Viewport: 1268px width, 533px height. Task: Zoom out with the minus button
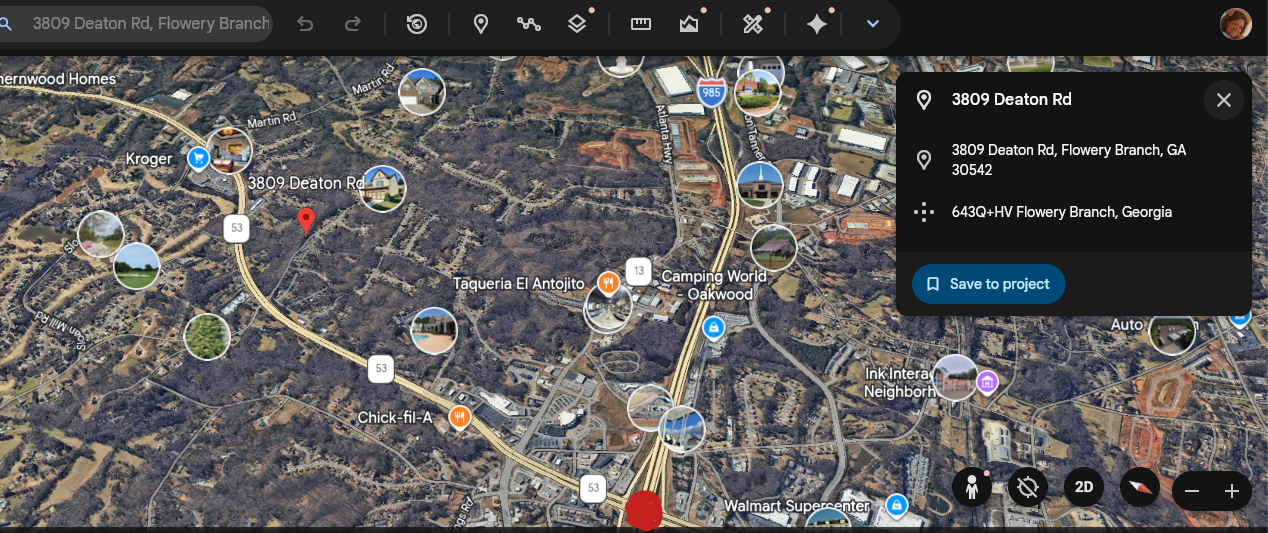1191,491
